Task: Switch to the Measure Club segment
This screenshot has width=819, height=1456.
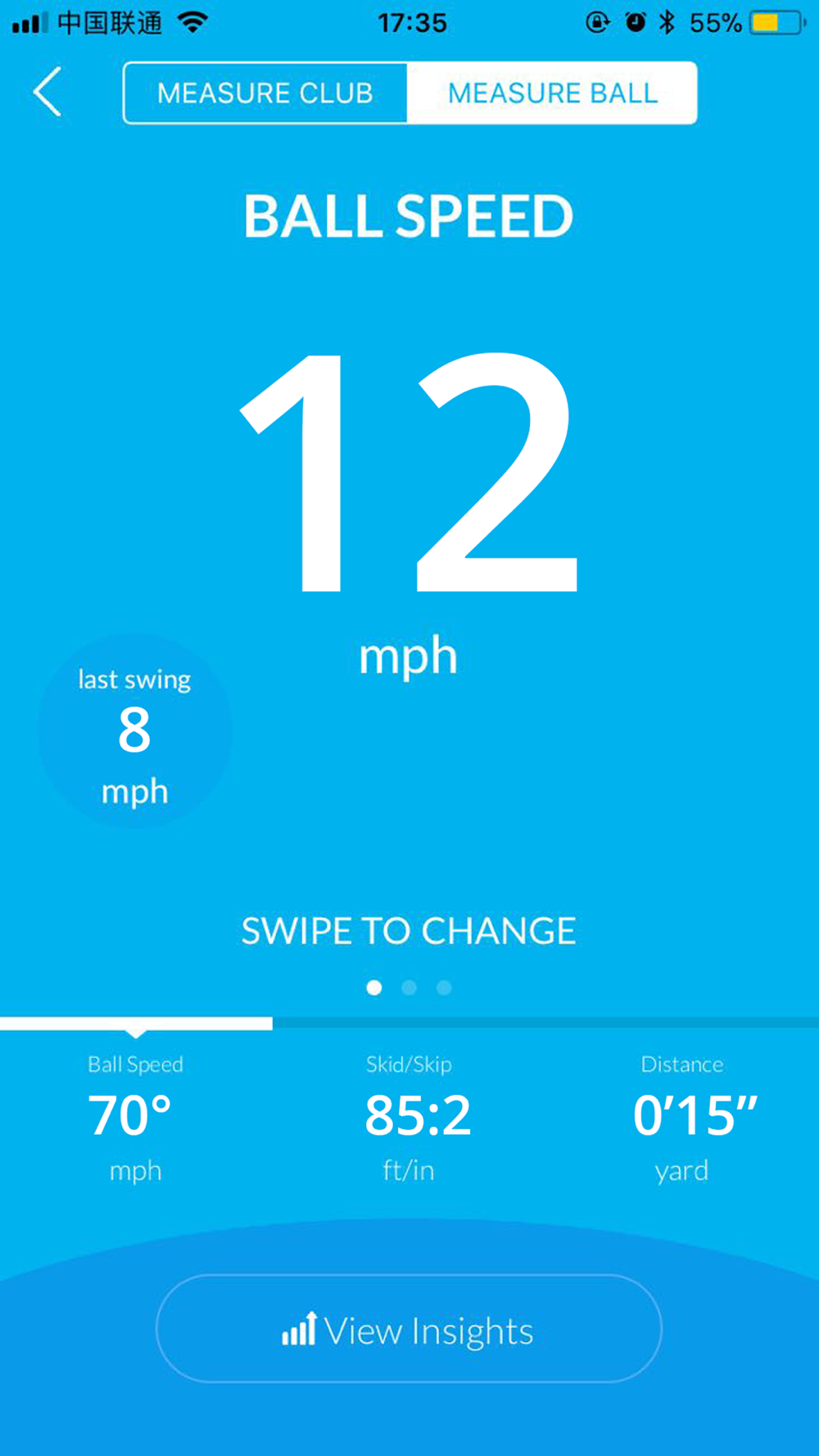Action: click(x=265, y=93)
